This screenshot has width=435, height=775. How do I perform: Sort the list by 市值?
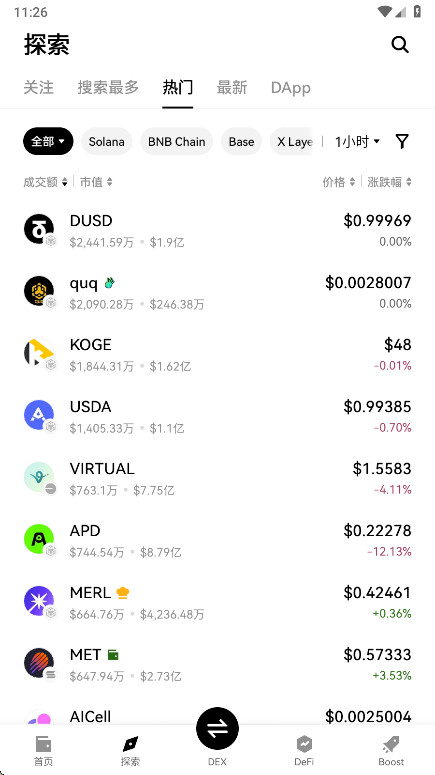point(96,182)
